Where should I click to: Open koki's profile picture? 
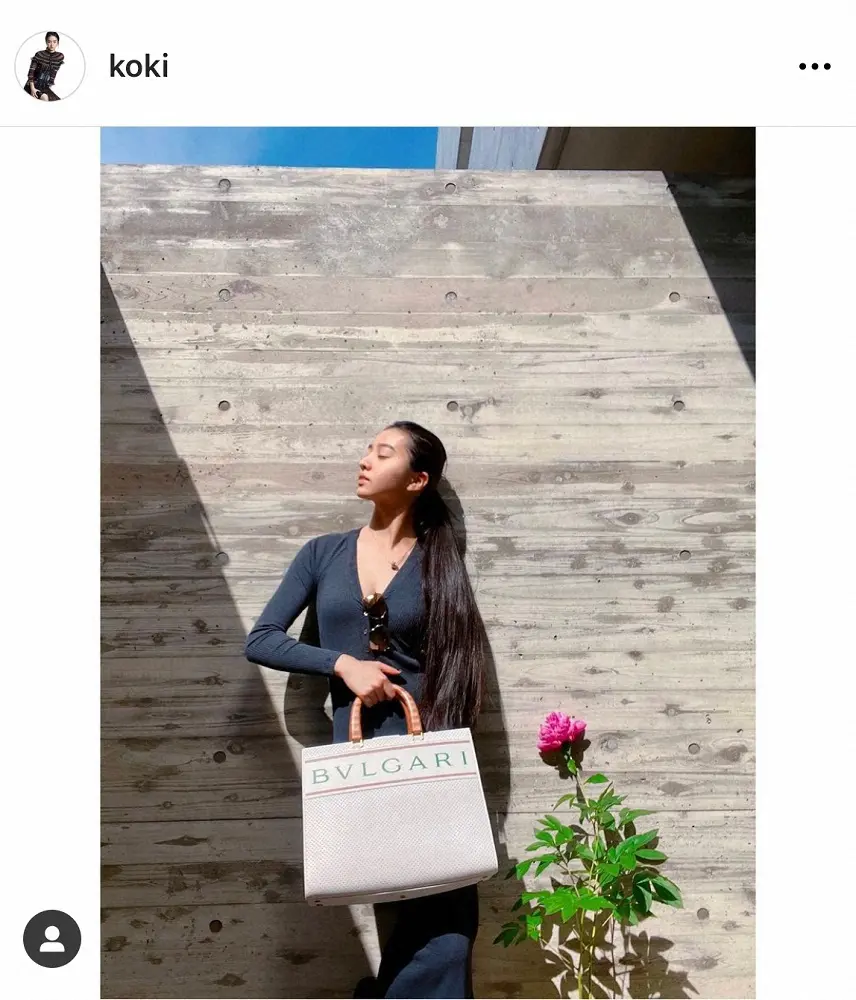click(49, 66)
